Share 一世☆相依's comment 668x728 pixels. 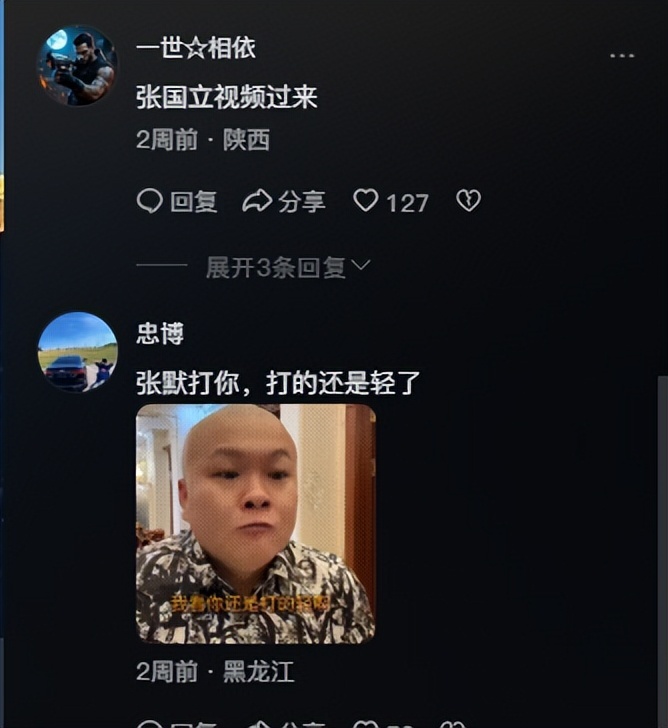click(284, 202)
